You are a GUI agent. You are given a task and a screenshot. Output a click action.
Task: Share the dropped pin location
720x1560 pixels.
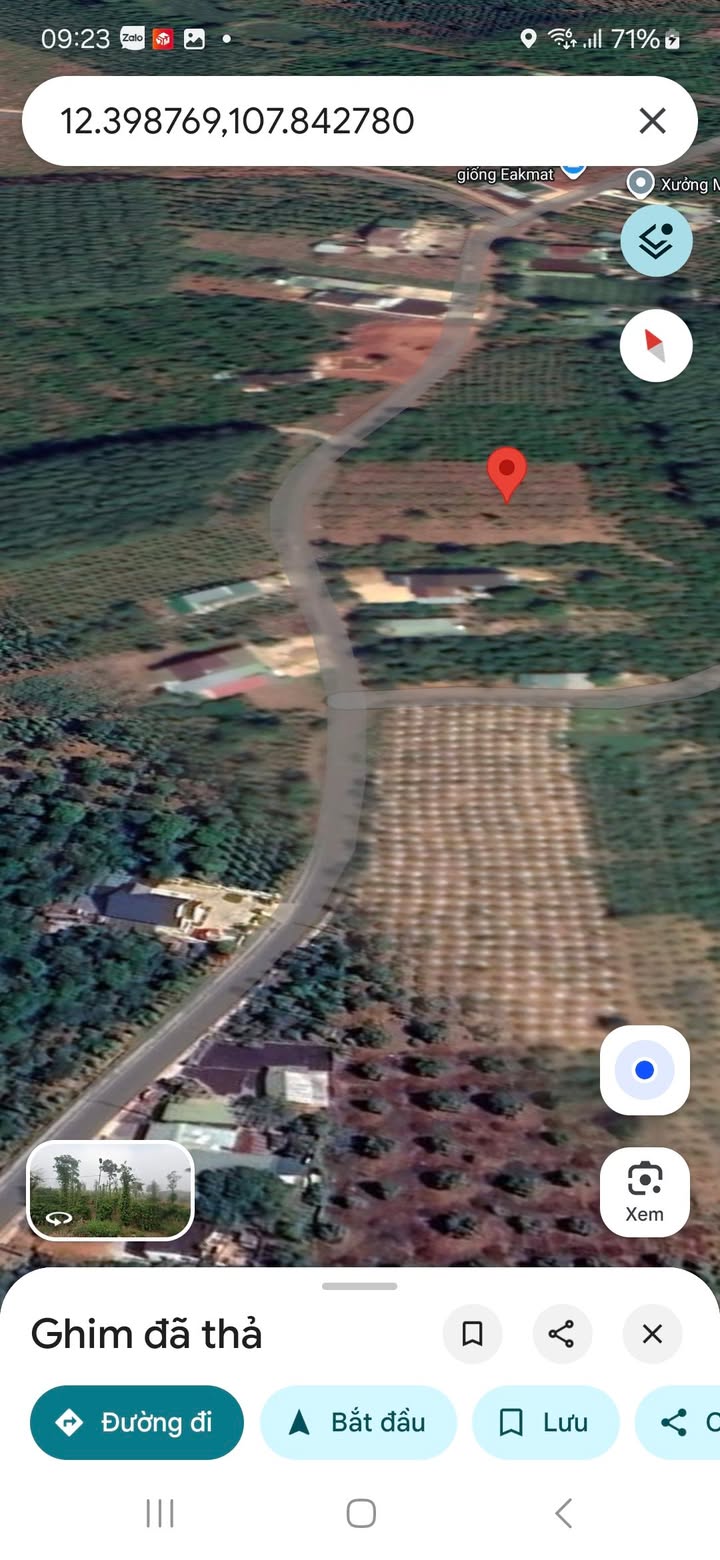562,1334
